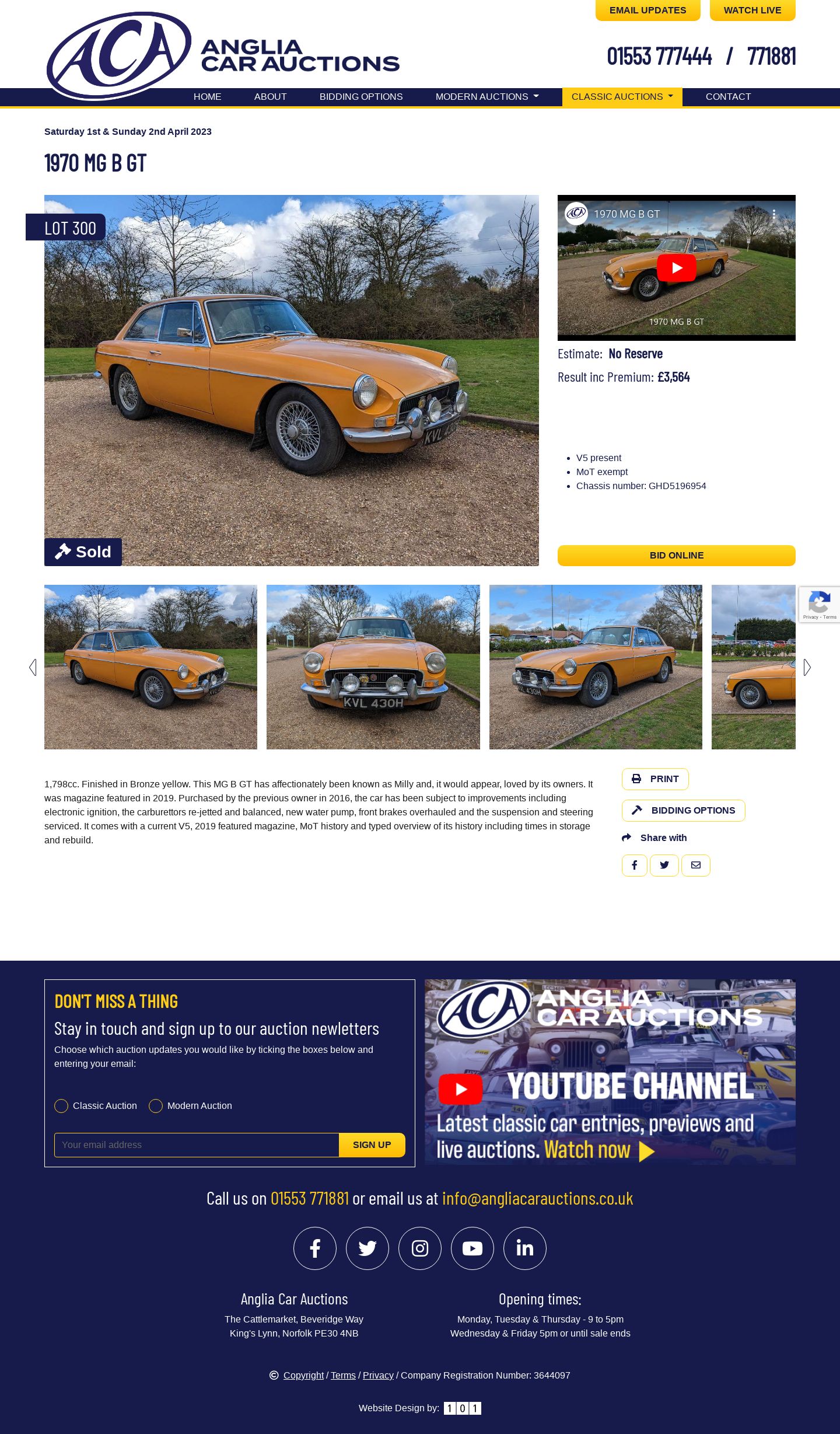Tap the Bid Online button

pyautogui.click(x=676, y=556)
